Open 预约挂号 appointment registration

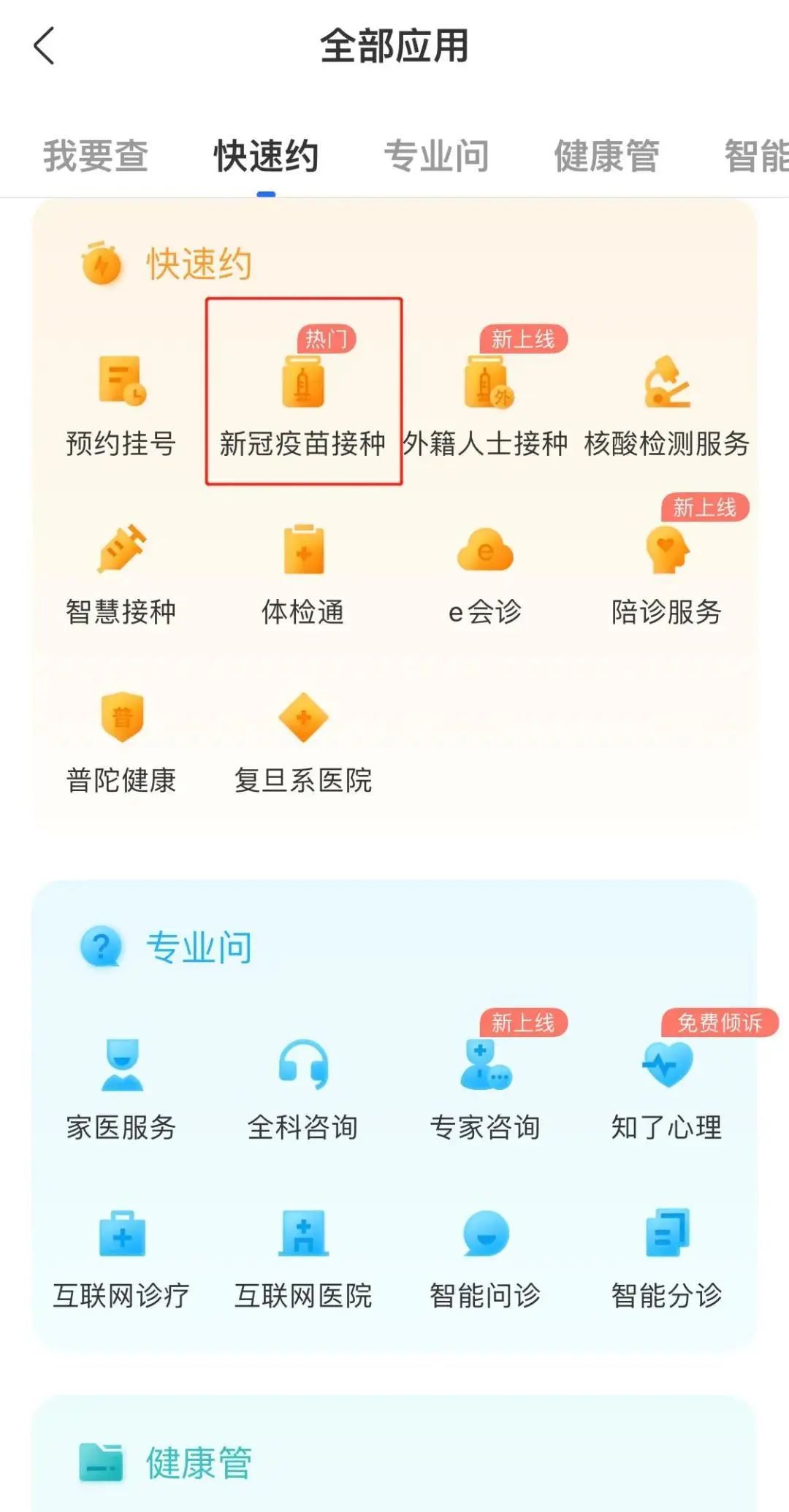pos(121,403)
